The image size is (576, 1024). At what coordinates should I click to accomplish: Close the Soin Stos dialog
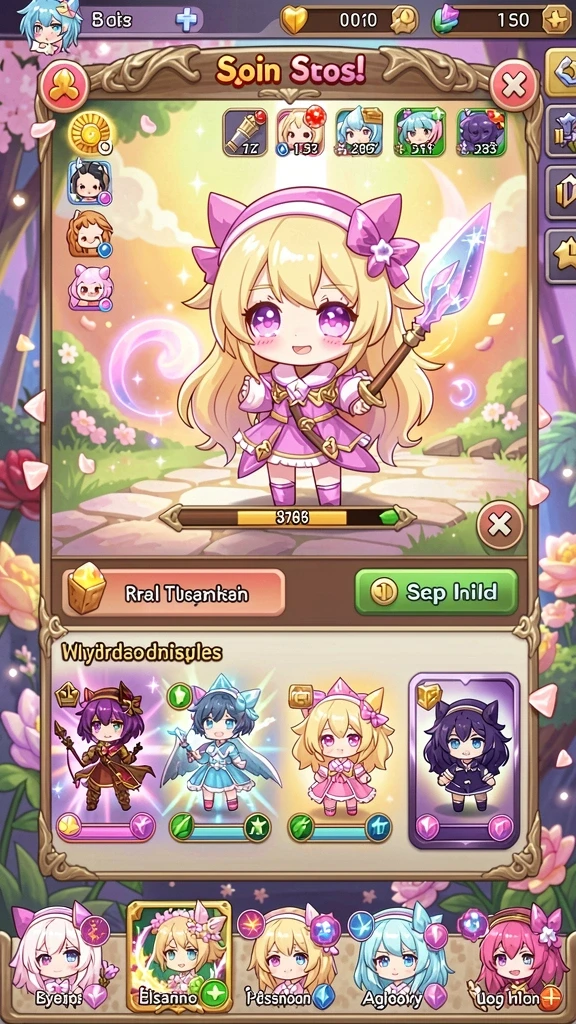pyautogui.click(x=515, y=85)
